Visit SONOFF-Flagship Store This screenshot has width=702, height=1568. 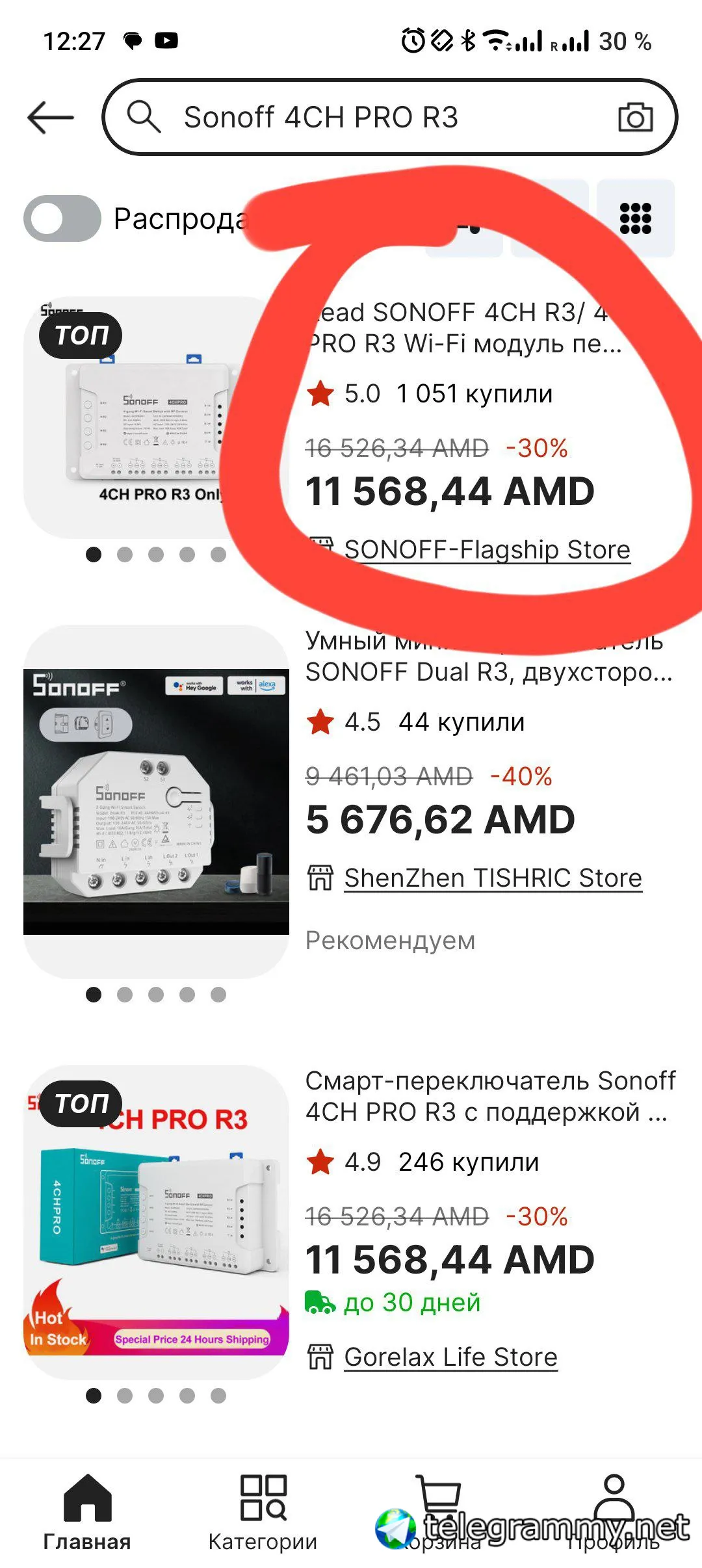click(486, 550)
